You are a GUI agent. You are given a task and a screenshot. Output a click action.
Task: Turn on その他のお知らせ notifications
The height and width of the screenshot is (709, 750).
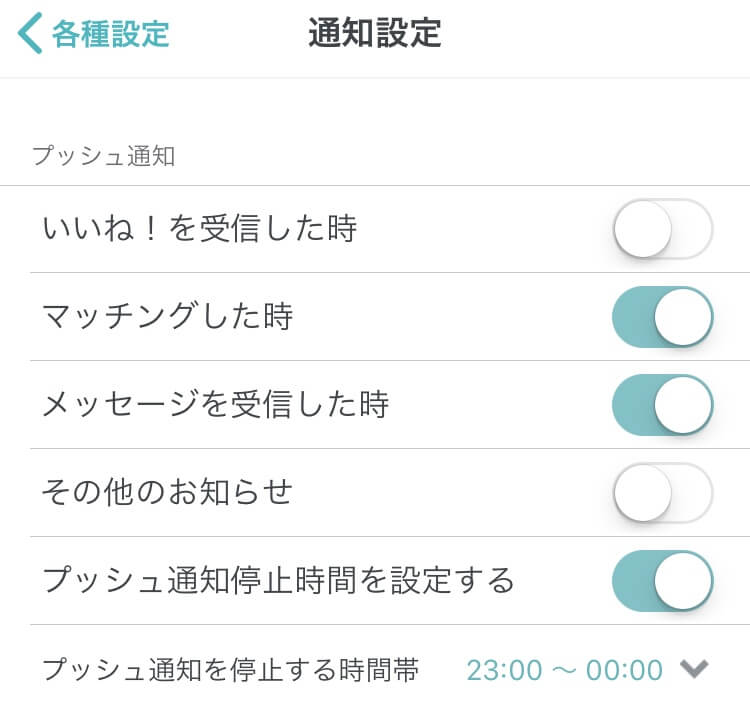tap(662, 493)
